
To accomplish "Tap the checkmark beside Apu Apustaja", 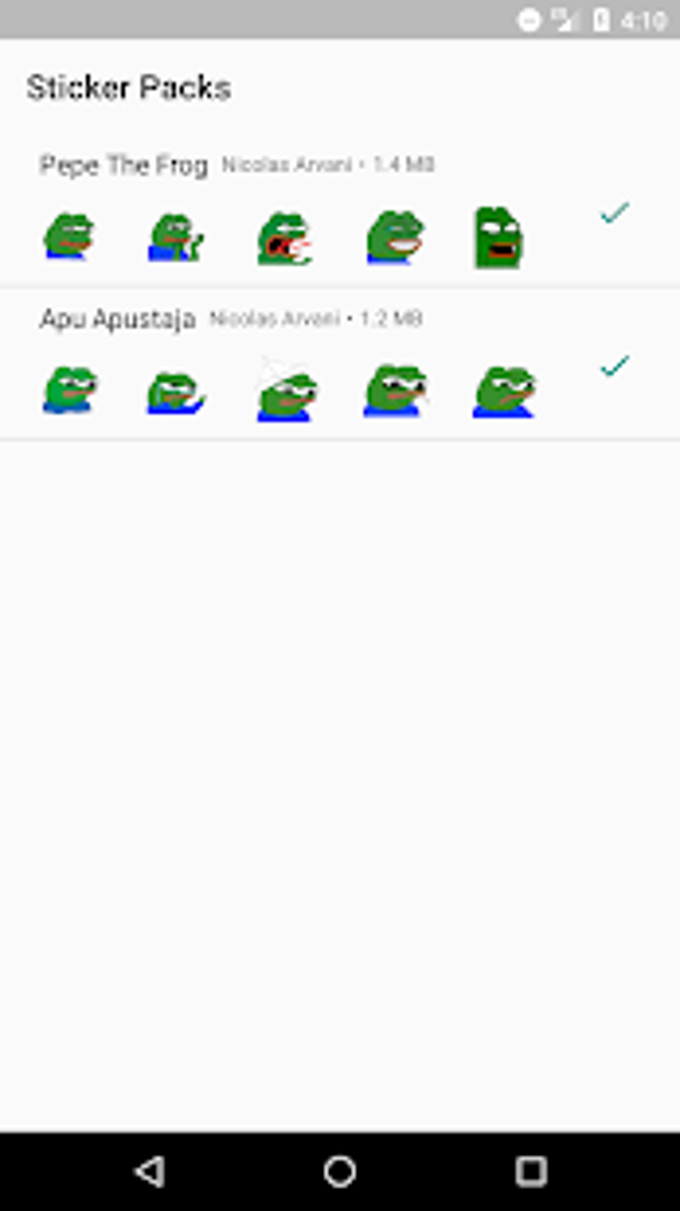I will click(614, 366).
